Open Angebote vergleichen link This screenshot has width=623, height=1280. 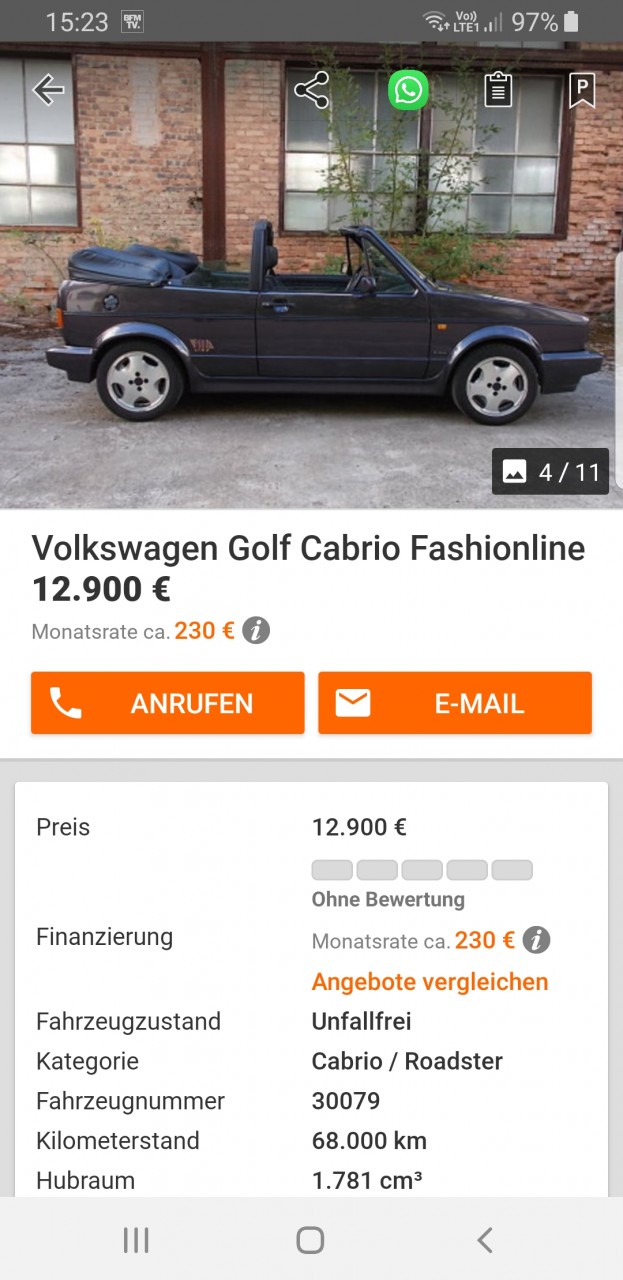point(430,981)
